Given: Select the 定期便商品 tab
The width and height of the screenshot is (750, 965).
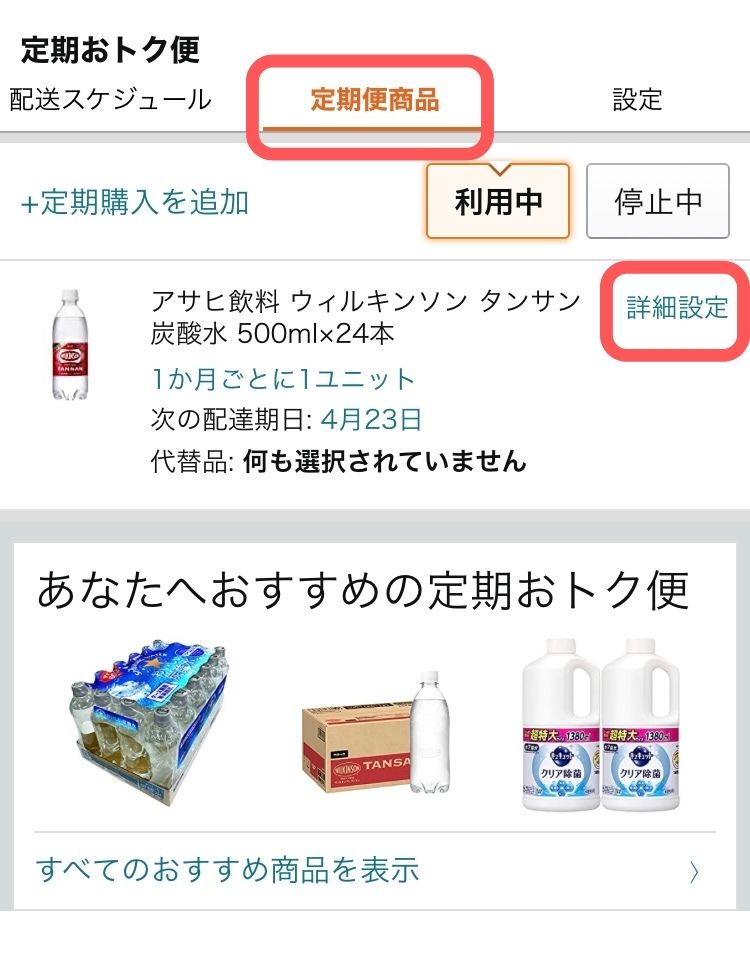Looking at the screenshot, I should pyautogui.click(x=374, y=100).
